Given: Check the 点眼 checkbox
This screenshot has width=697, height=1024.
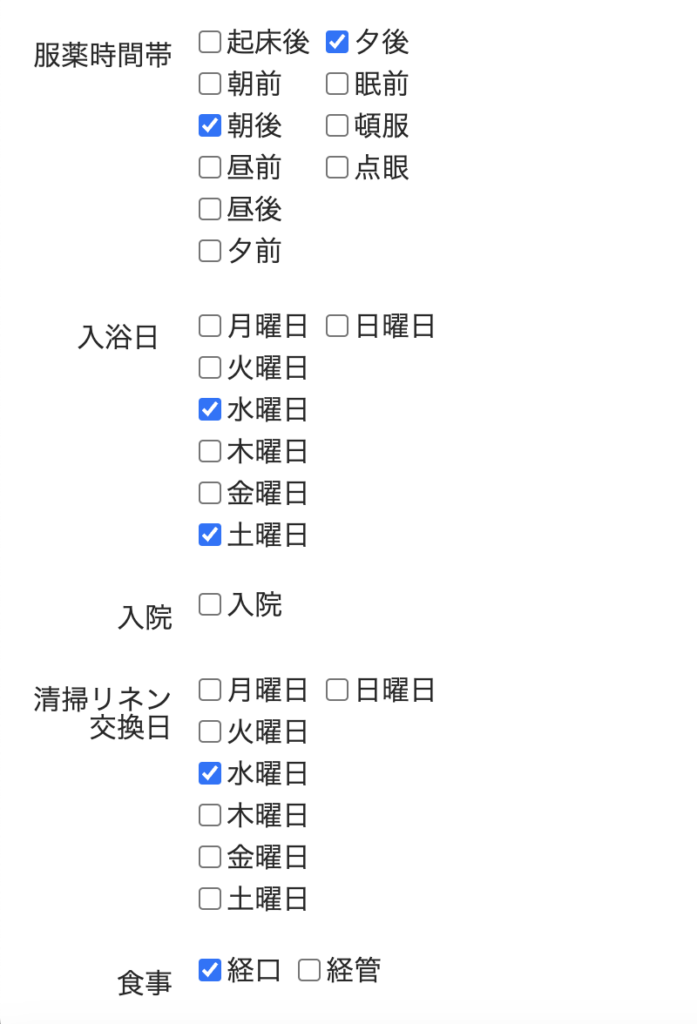Looking at the screenshot, I should click(x=337, y=167).
